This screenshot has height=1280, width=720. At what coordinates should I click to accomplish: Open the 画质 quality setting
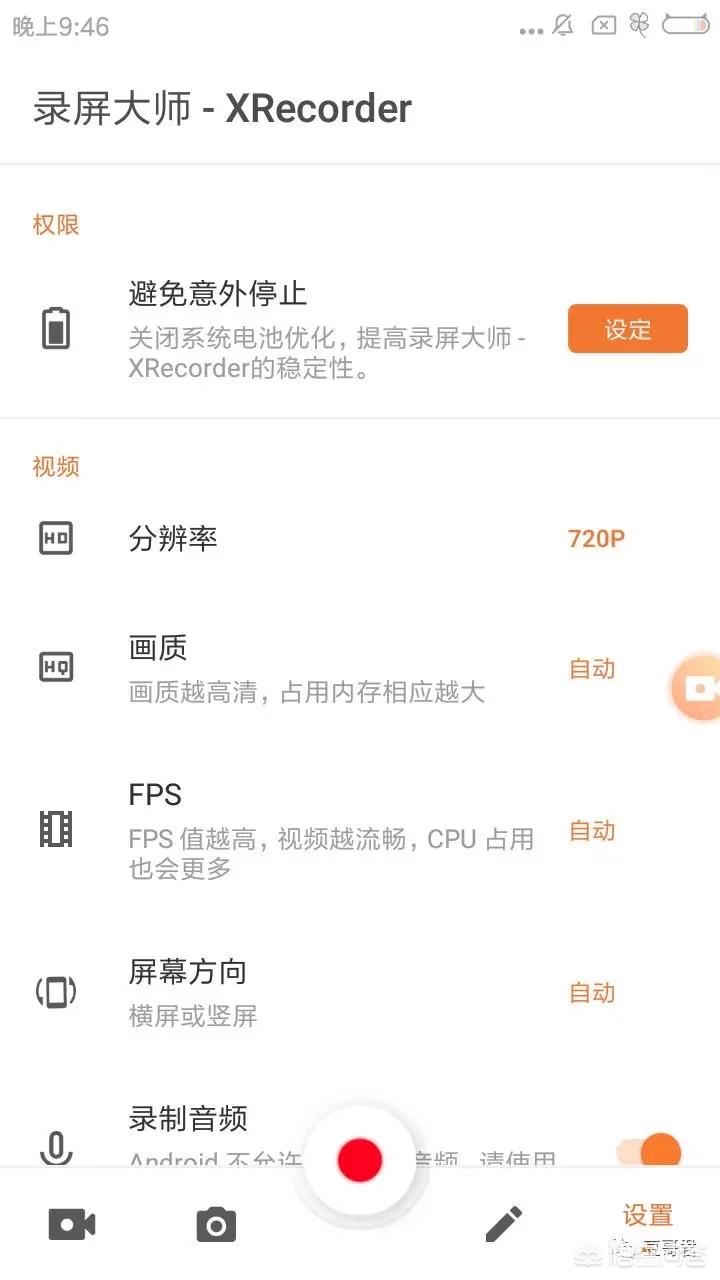(x=360, y=668)
